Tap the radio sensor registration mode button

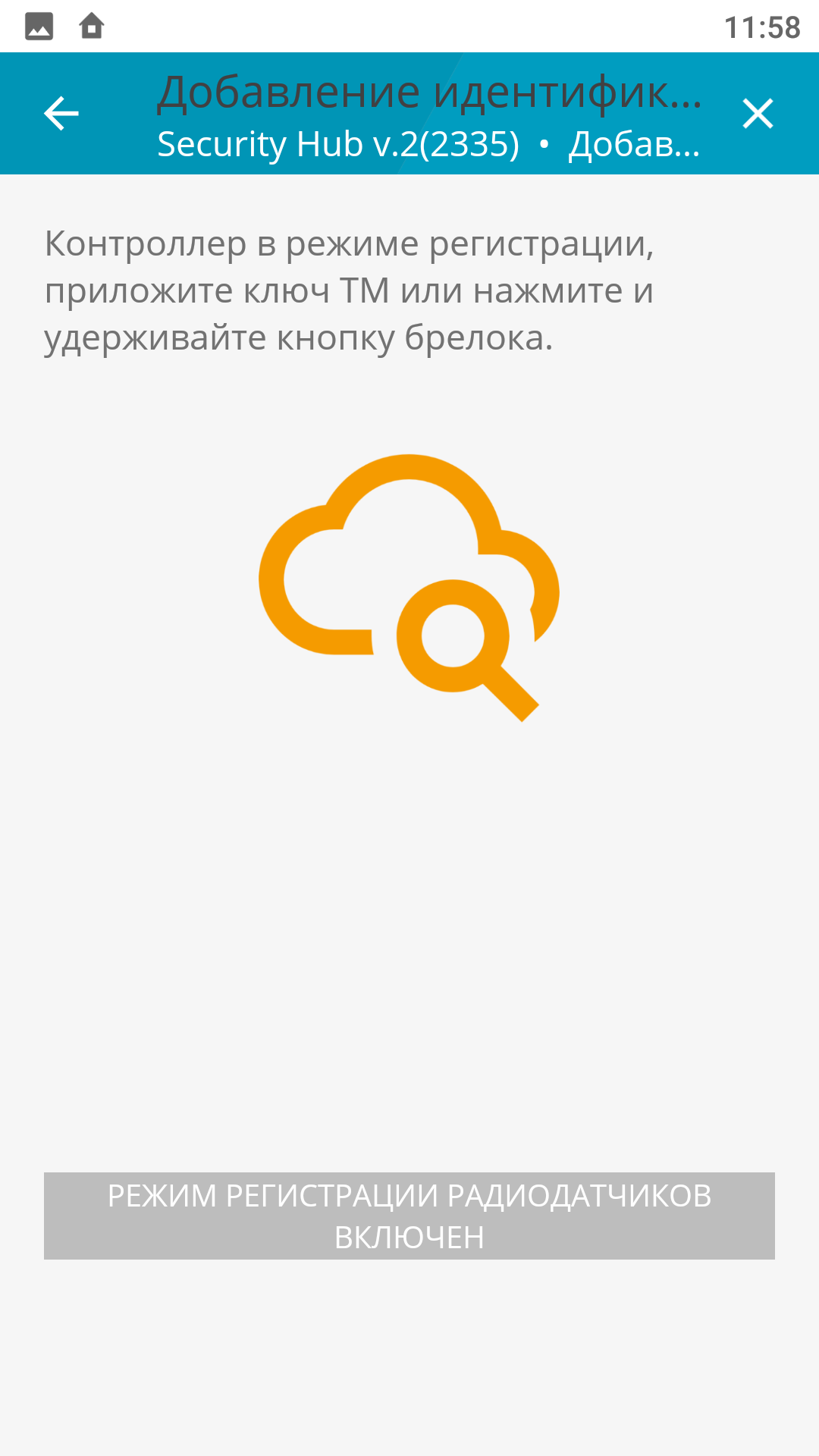[409, 1216]
